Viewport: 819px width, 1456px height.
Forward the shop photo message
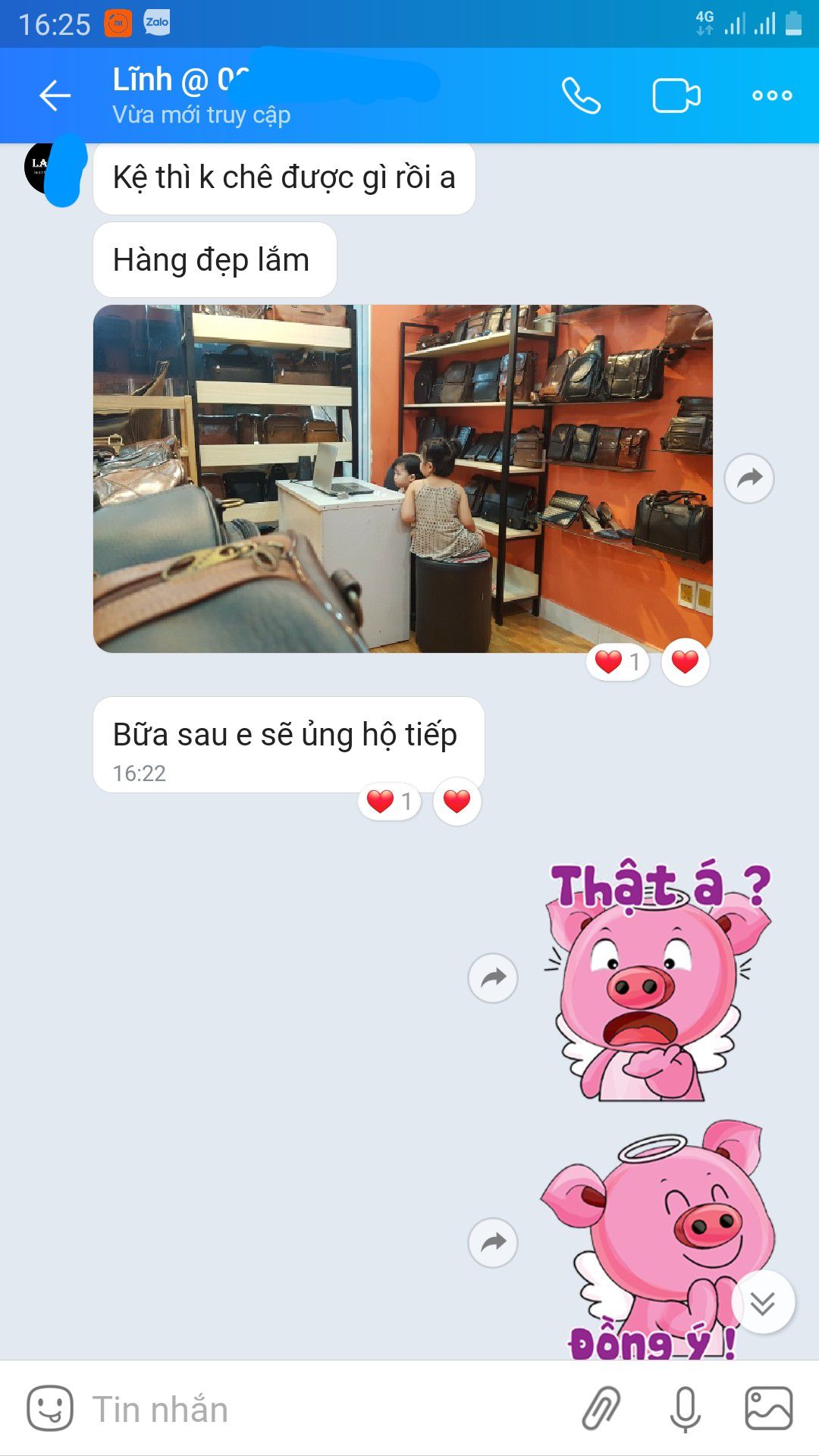[749, 479]
